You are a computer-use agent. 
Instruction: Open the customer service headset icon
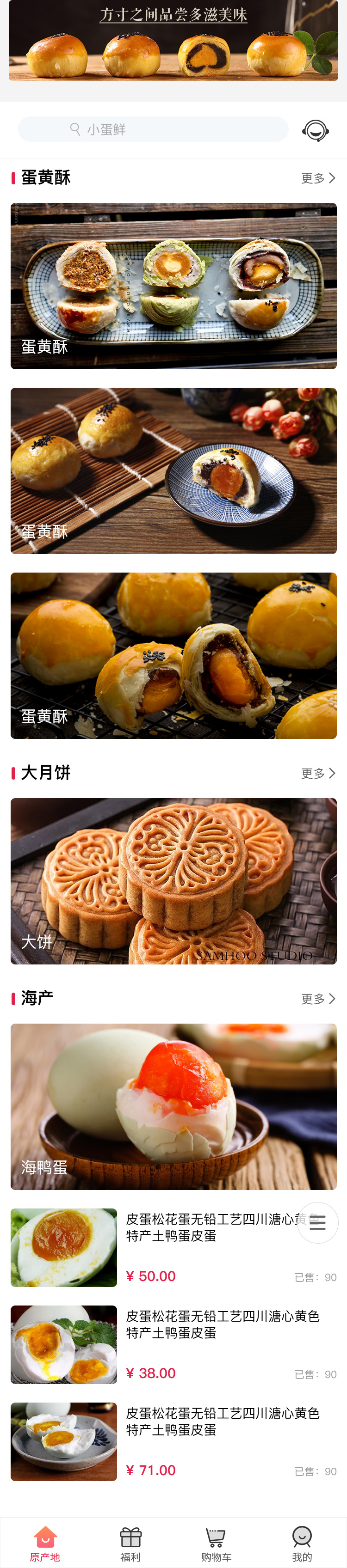pos(315,130)
